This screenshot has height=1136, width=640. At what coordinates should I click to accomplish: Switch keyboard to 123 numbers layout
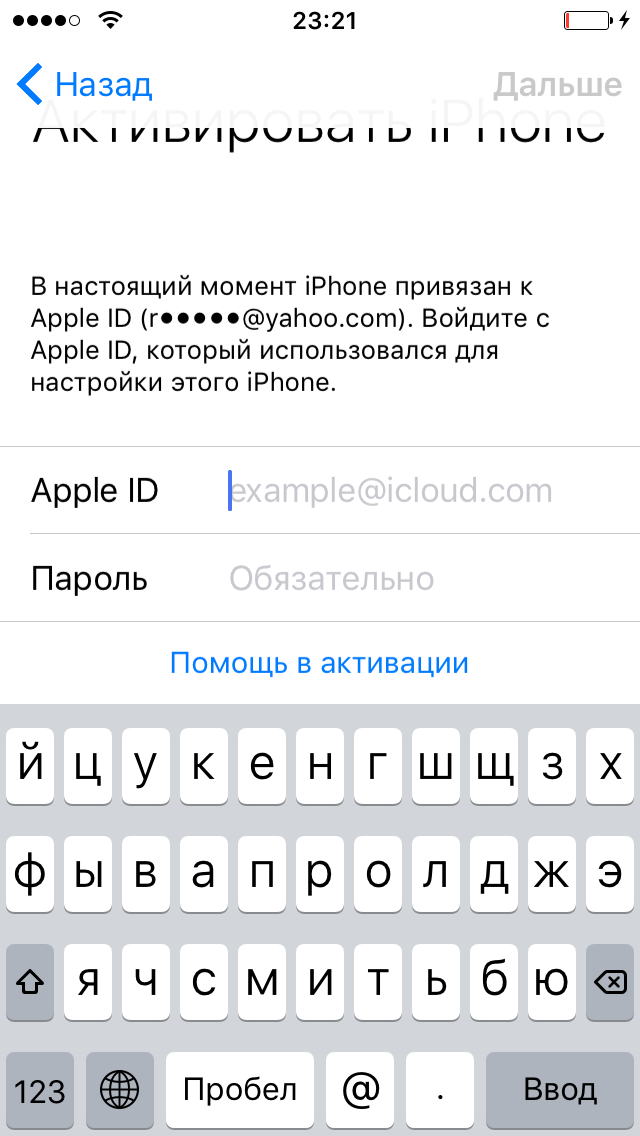point(40,1089)
